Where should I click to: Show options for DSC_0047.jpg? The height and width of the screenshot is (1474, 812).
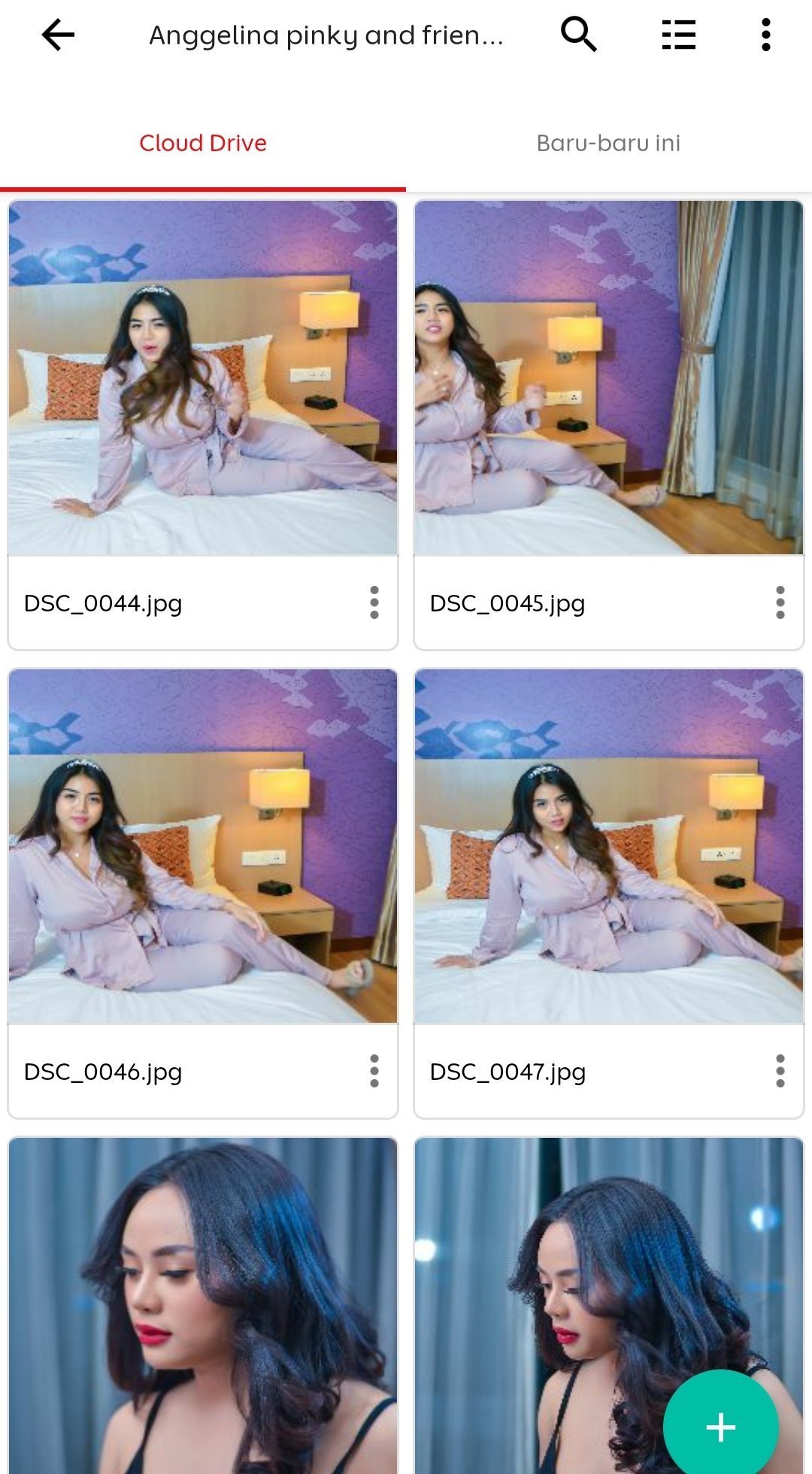(x=780, y=1071)
